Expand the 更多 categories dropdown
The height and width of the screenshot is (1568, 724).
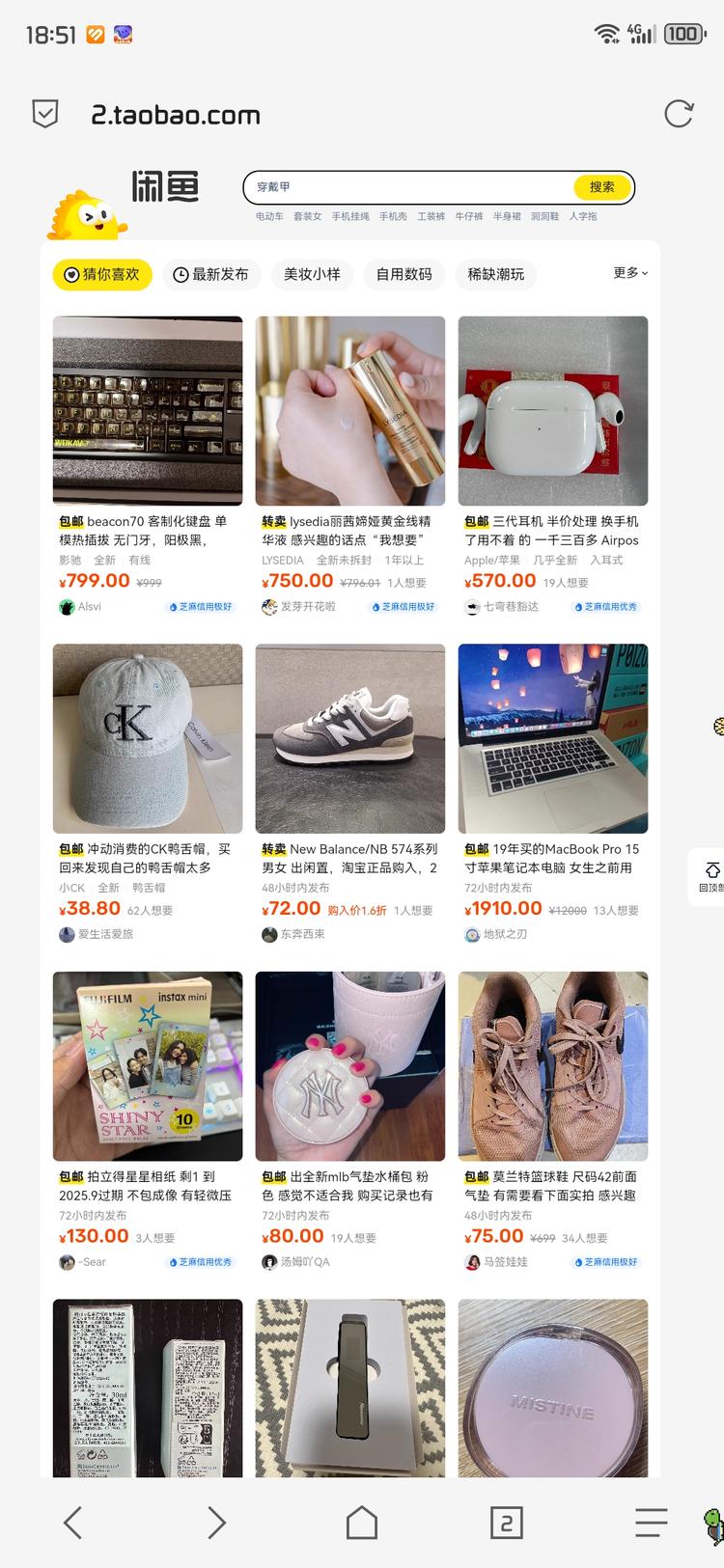pos(630,273)
